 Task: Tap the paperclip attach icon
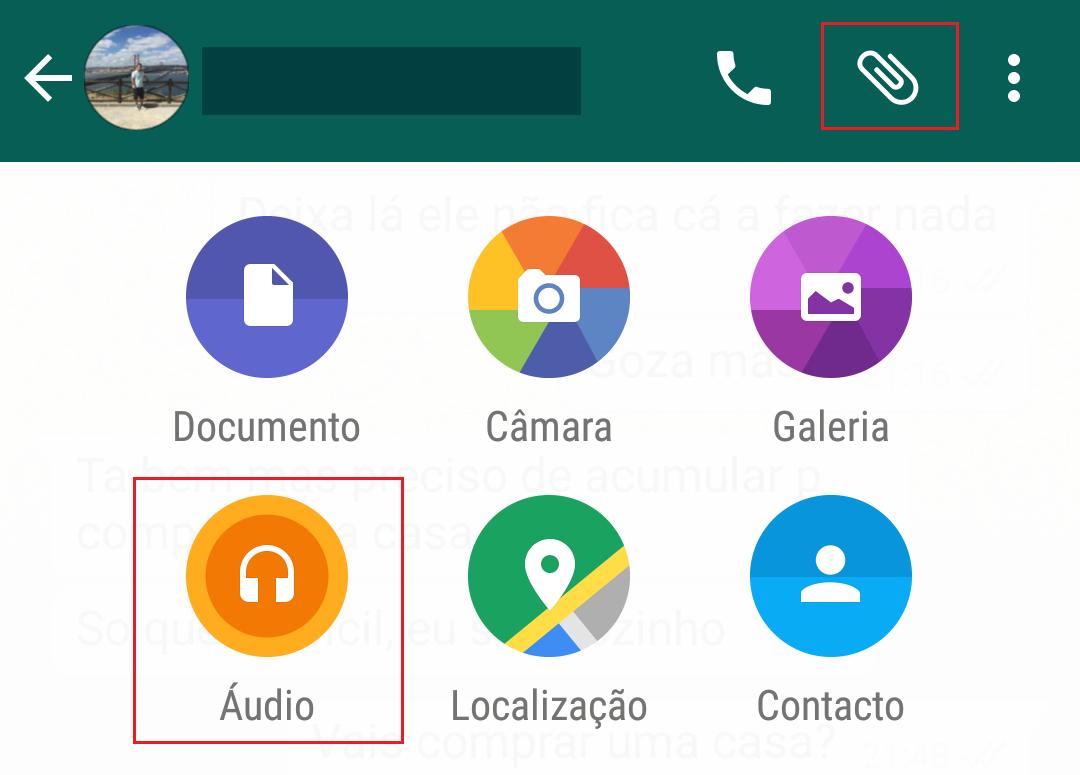(888, 77)
